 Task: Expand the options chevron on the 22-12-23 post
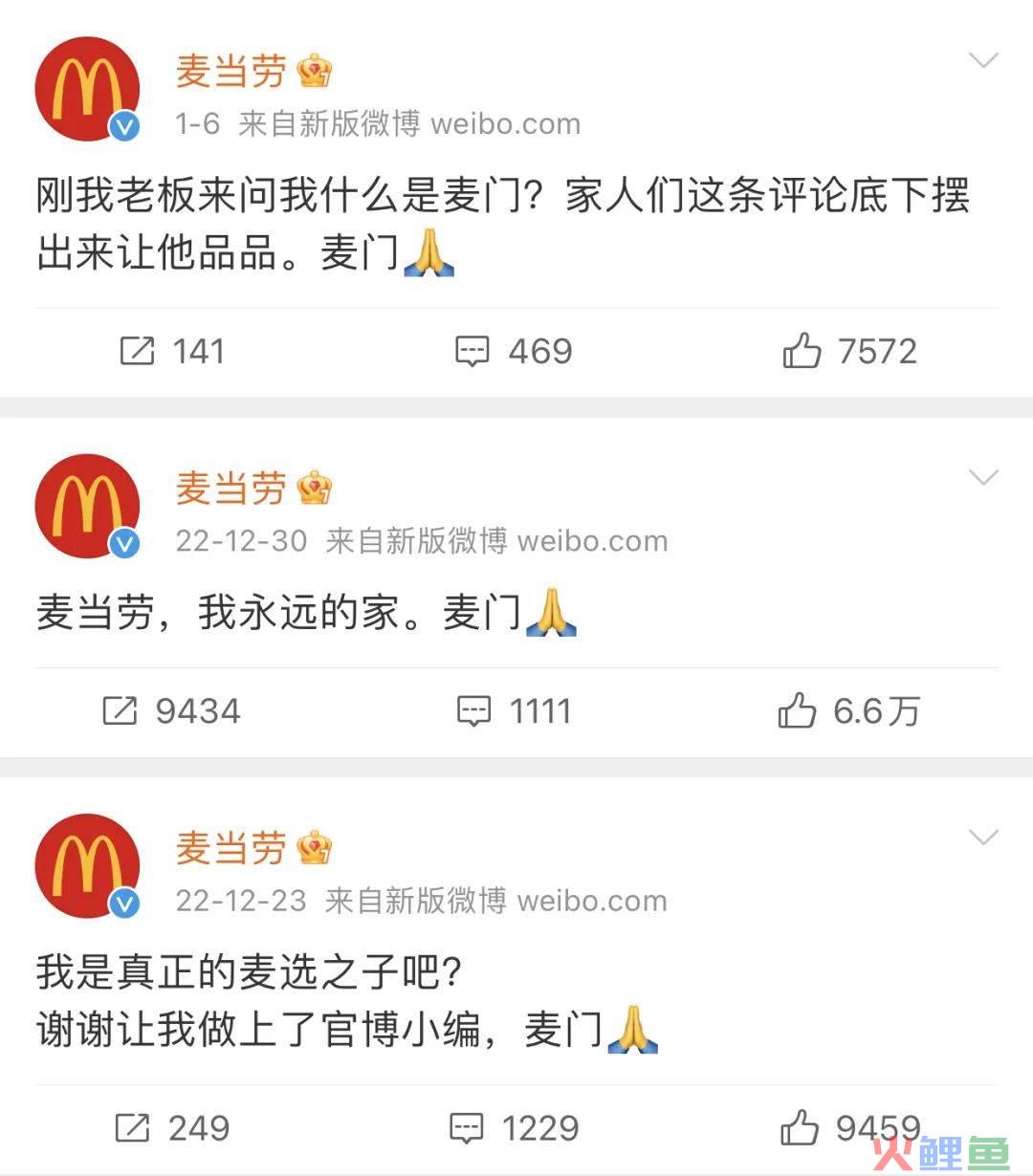click(983, 838)
